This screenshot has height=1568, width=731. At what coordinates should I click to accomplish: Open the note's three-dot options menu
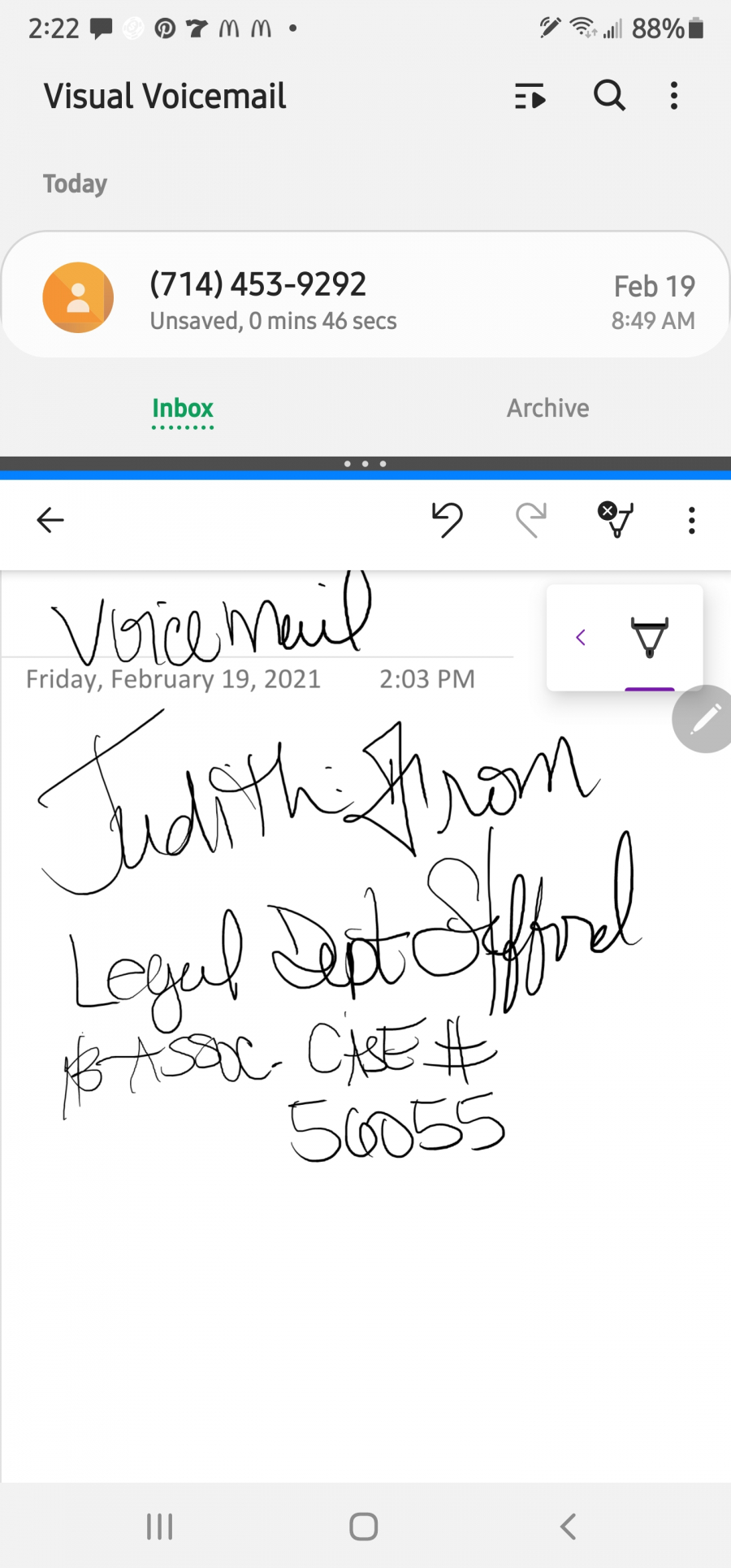692,520
